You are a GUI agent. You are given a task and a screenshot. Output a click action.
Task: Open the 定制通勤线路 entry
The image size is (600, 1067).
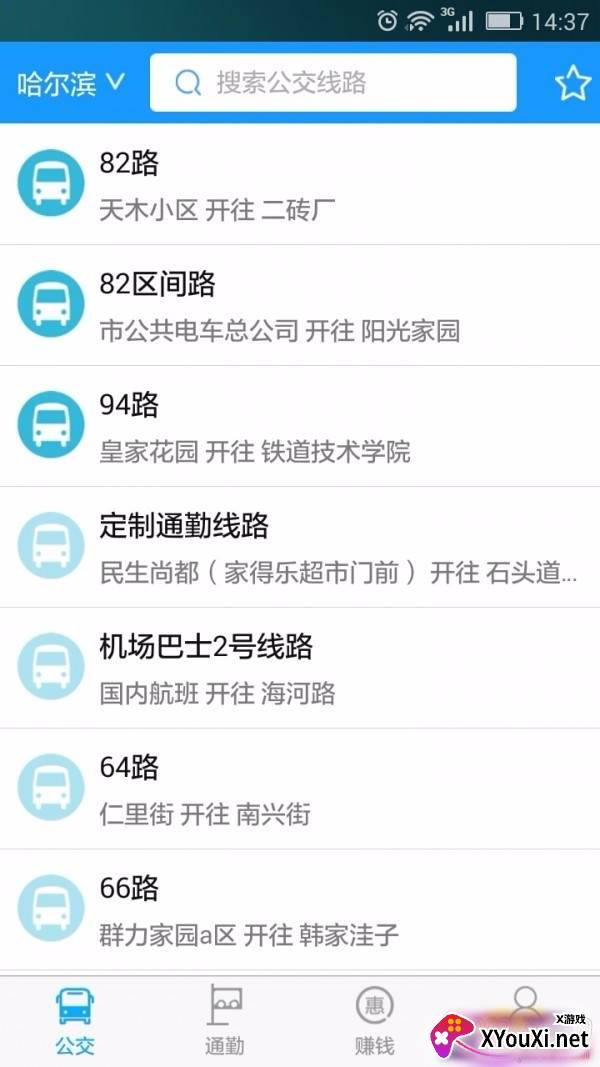300,548
